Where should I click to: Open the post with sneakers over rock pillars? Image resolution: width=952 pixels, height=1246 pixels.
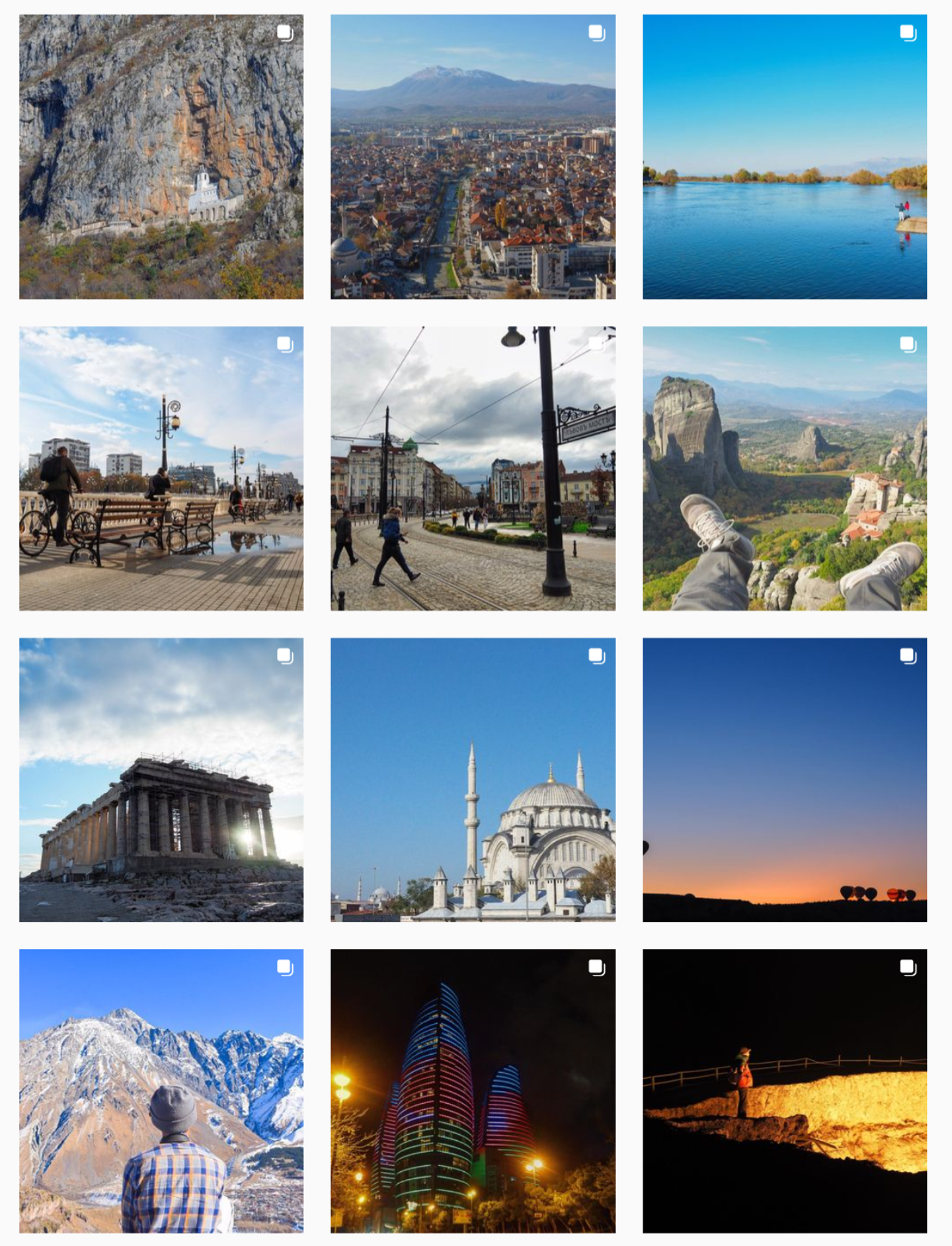point(784,468)
